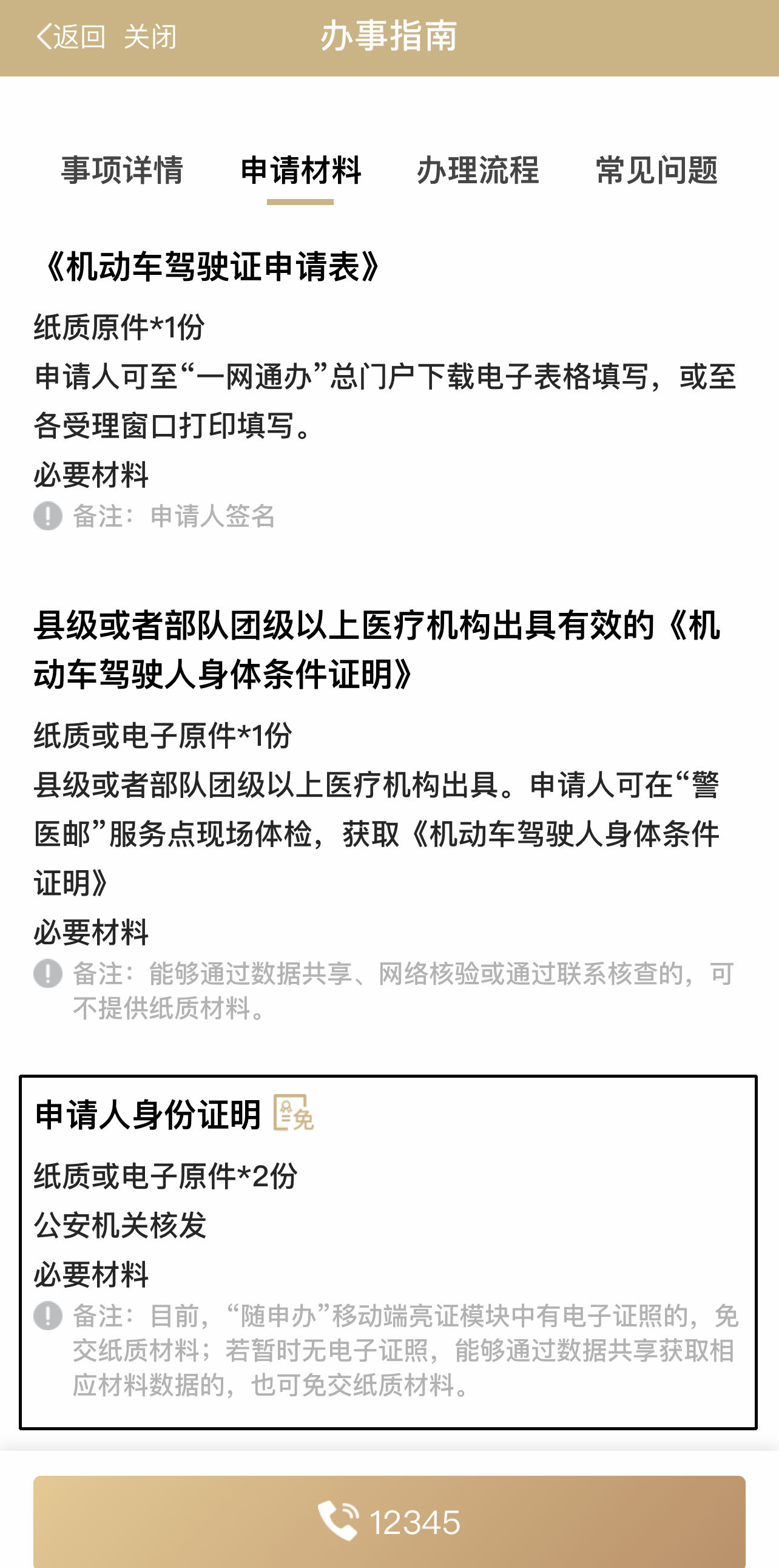Switch to the 事项详情 tab
This screenshot has width=779, height=1568.
[122, 170]
